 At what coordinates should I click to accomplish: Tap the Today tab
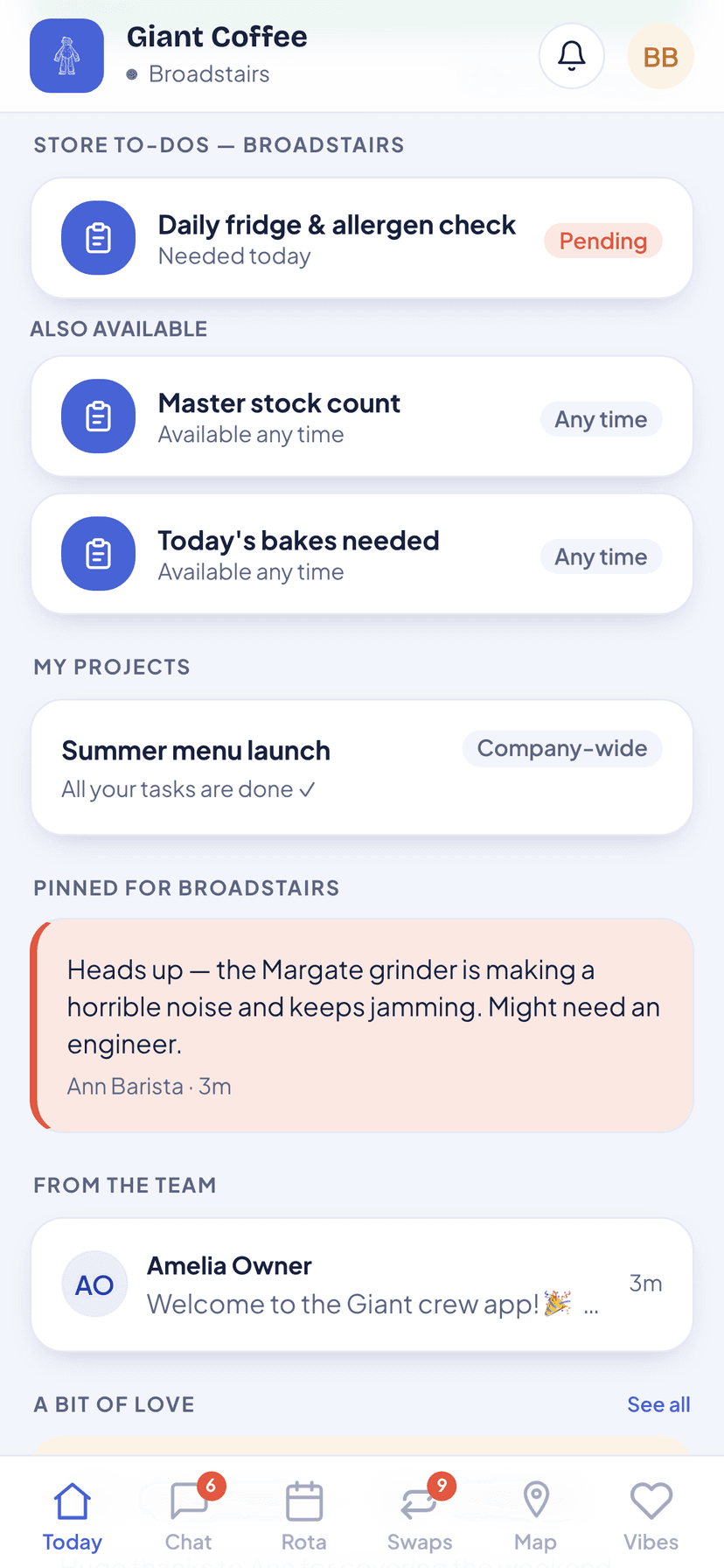pyautogui.click(x=73, y=1514)
